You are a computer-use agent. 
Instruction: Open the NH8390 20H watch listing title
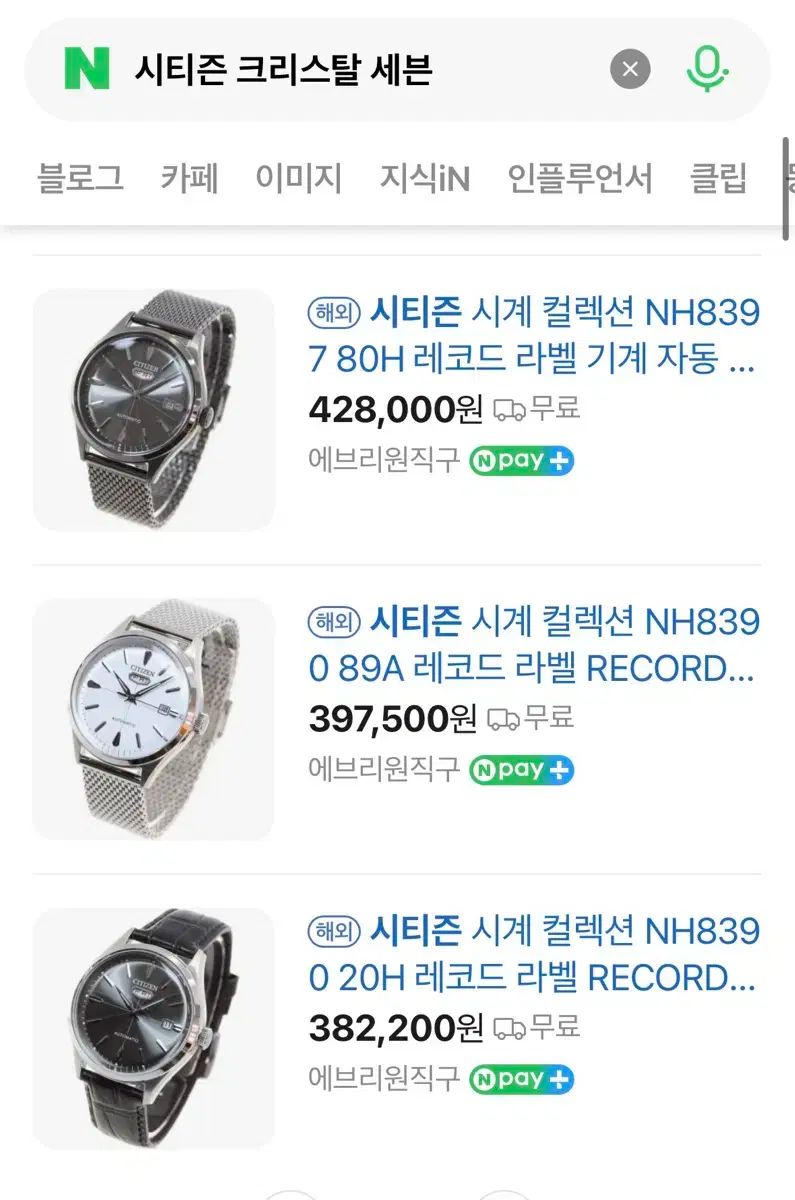pyautogui.click(x=534, y=954)
